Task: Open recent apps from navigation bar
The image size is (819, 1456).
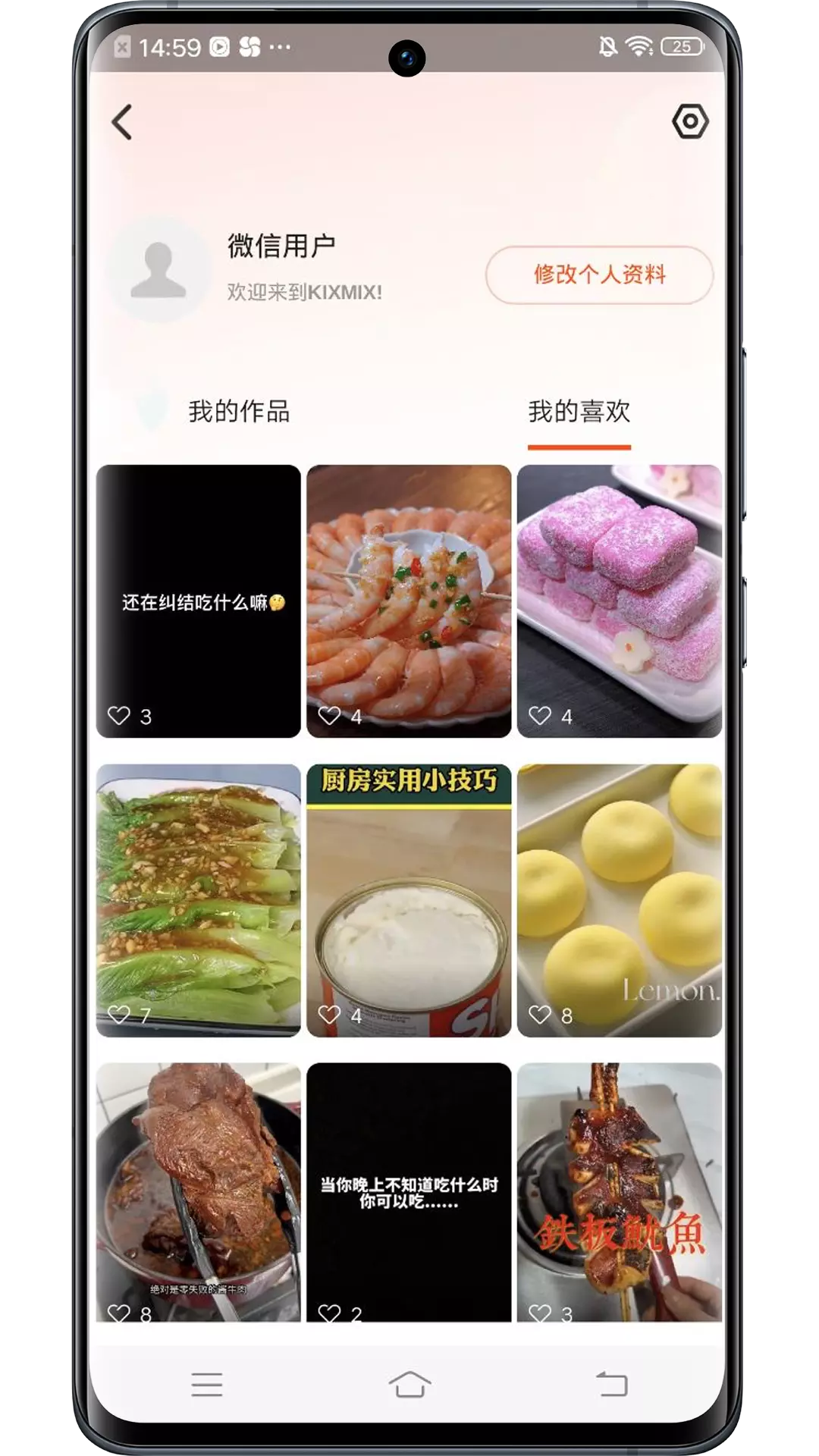Action: 206,1384
